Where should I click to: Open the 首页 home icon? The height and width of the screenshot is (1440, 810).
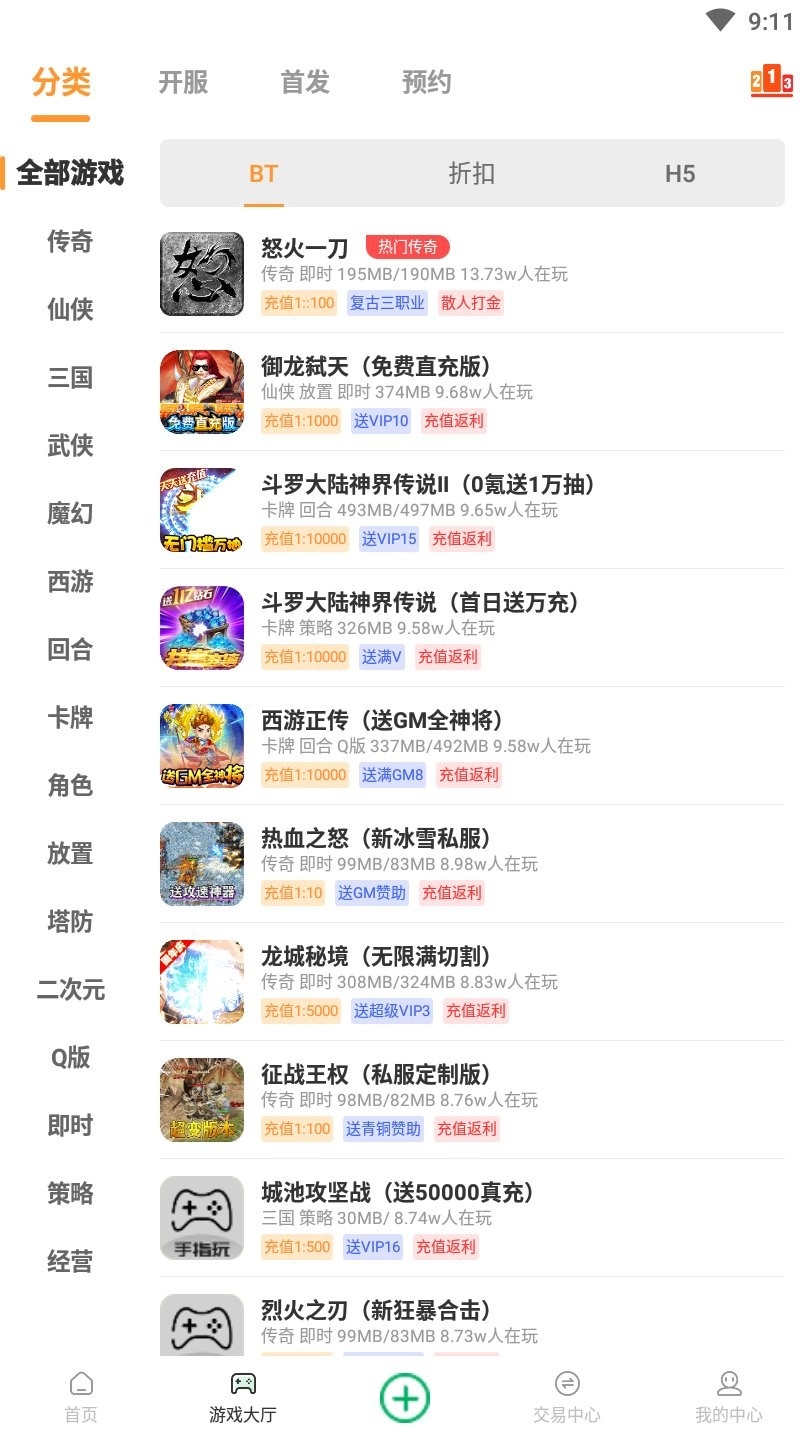click(x=80, y=1395)
